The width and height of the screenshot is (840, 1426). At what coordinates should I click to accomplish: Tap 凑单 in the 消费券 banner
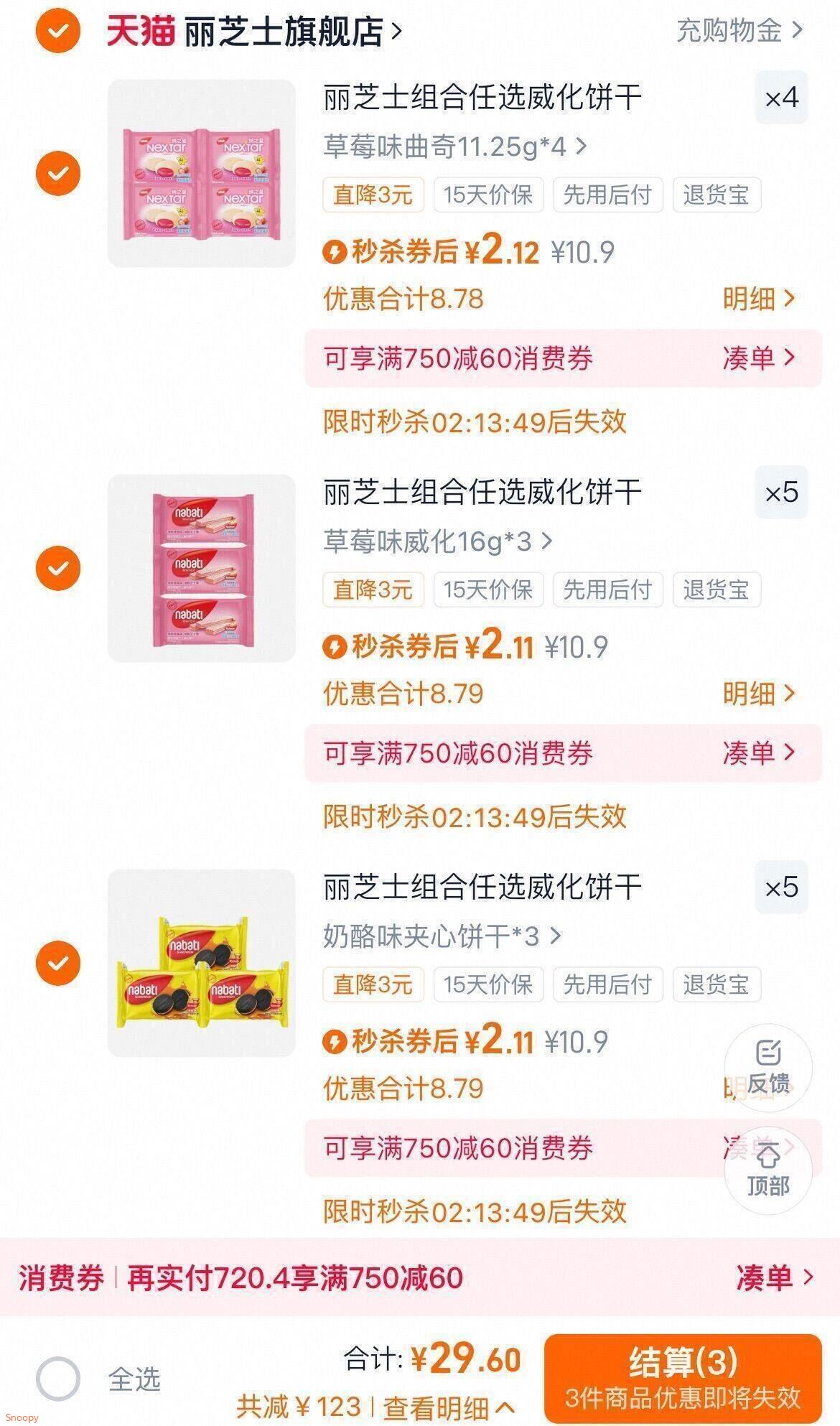point(774,1277)
